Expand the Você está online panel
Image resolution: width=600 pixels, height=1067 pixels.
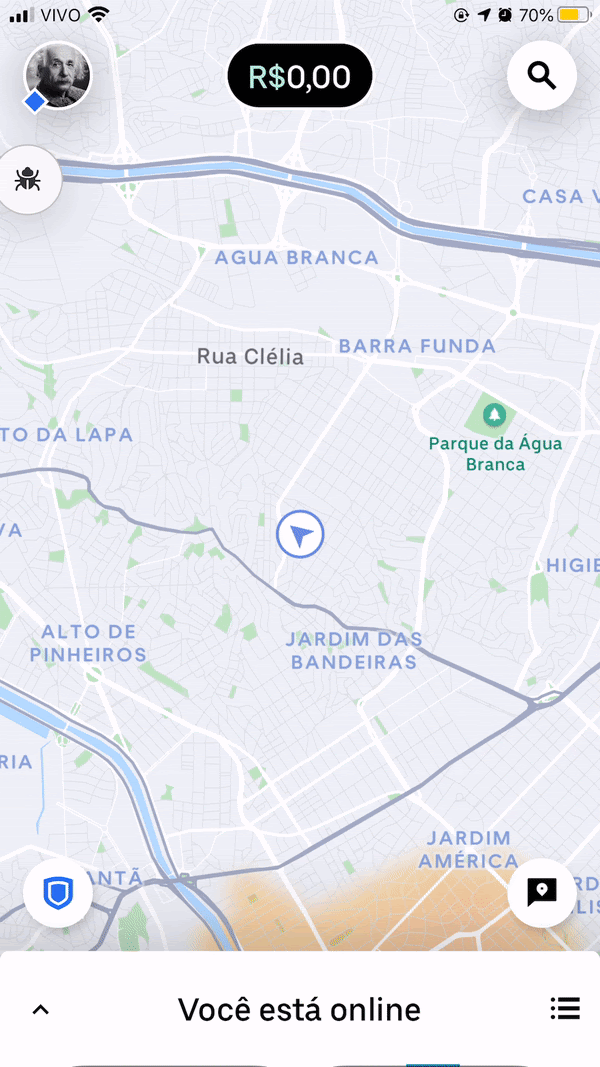(41, 1010)
